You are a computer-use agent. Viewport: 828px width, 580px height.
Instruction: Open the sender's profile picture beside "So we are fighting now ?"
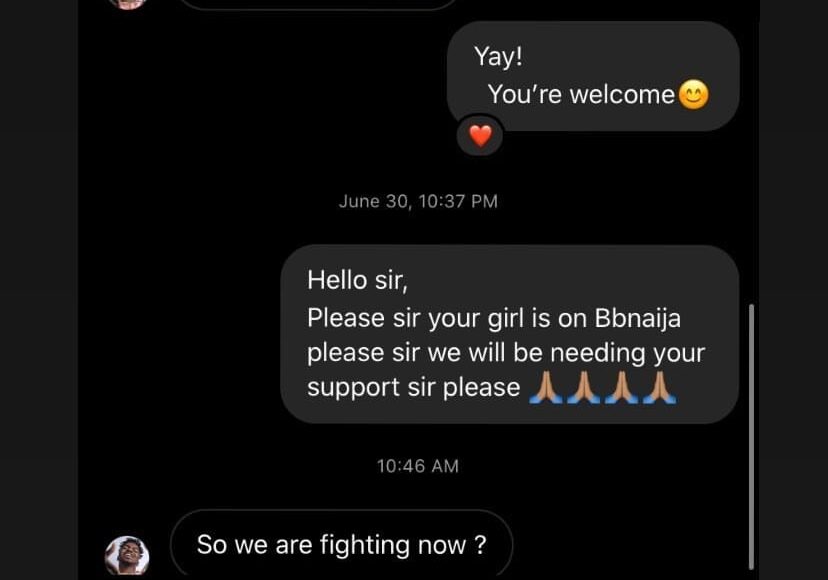pyautogui.click(x=127, y=555)
